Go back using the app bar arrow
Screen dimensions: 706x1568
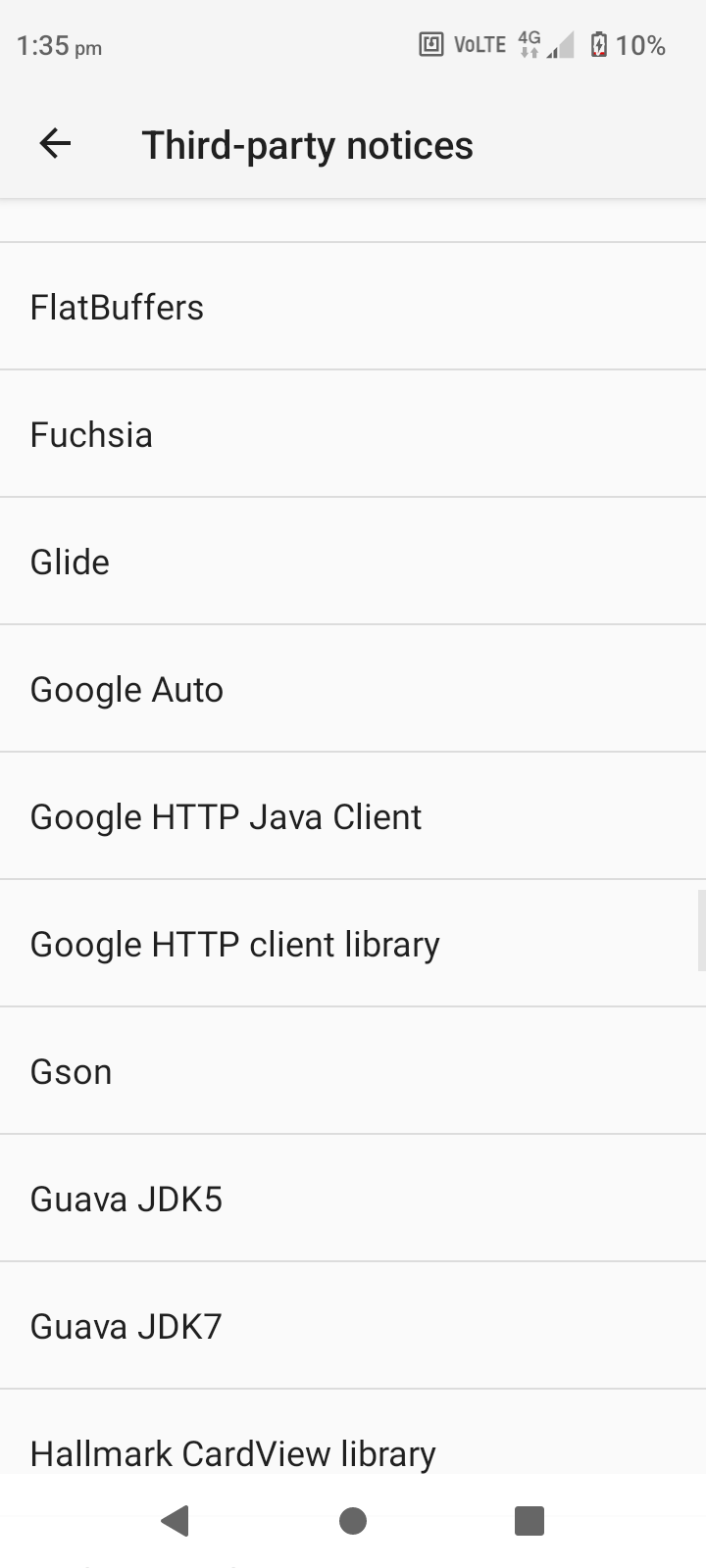pyautogui.click(x=55, y=144)
